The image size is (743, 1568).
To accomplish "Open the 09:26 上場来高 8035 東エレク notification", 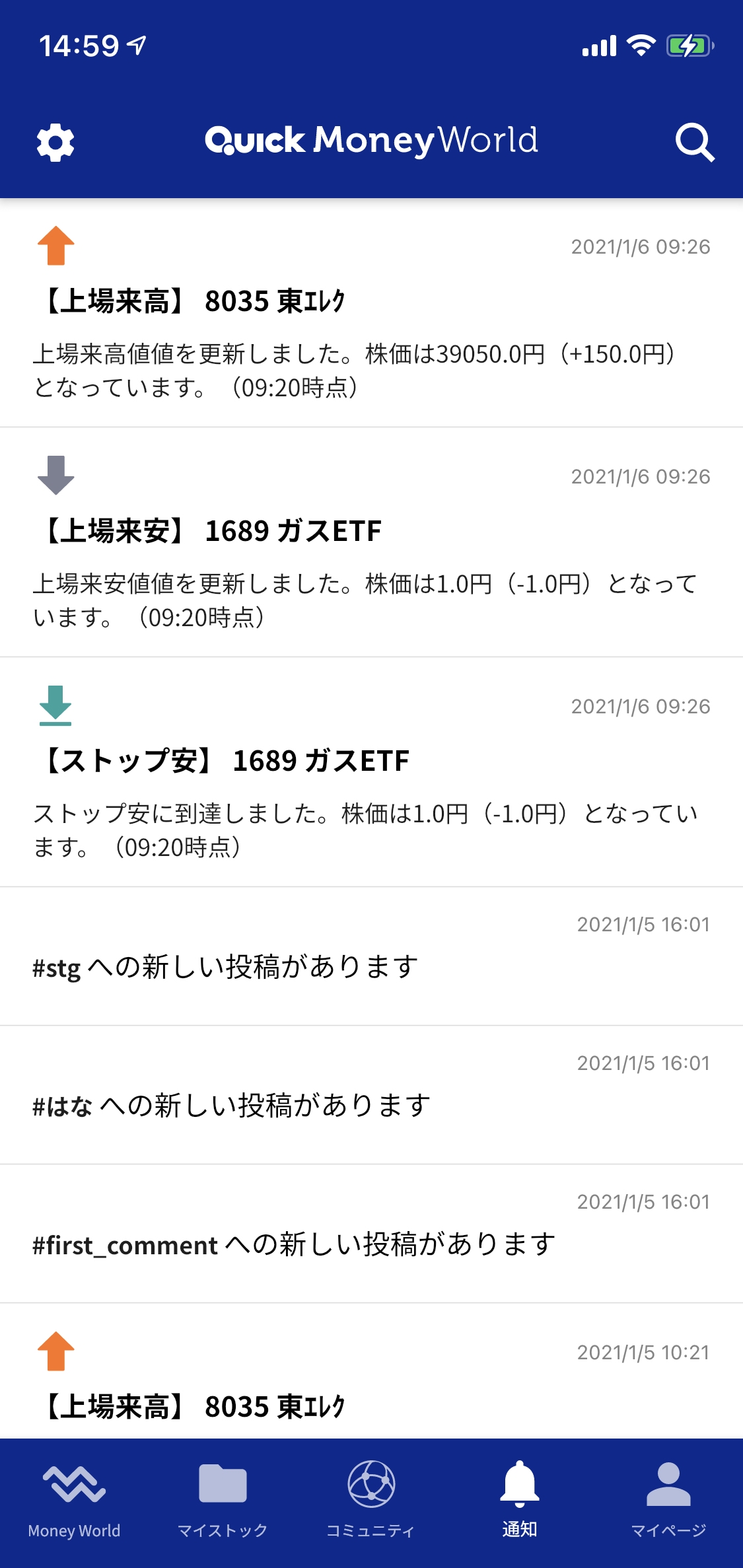I will (x=371, y=314).
